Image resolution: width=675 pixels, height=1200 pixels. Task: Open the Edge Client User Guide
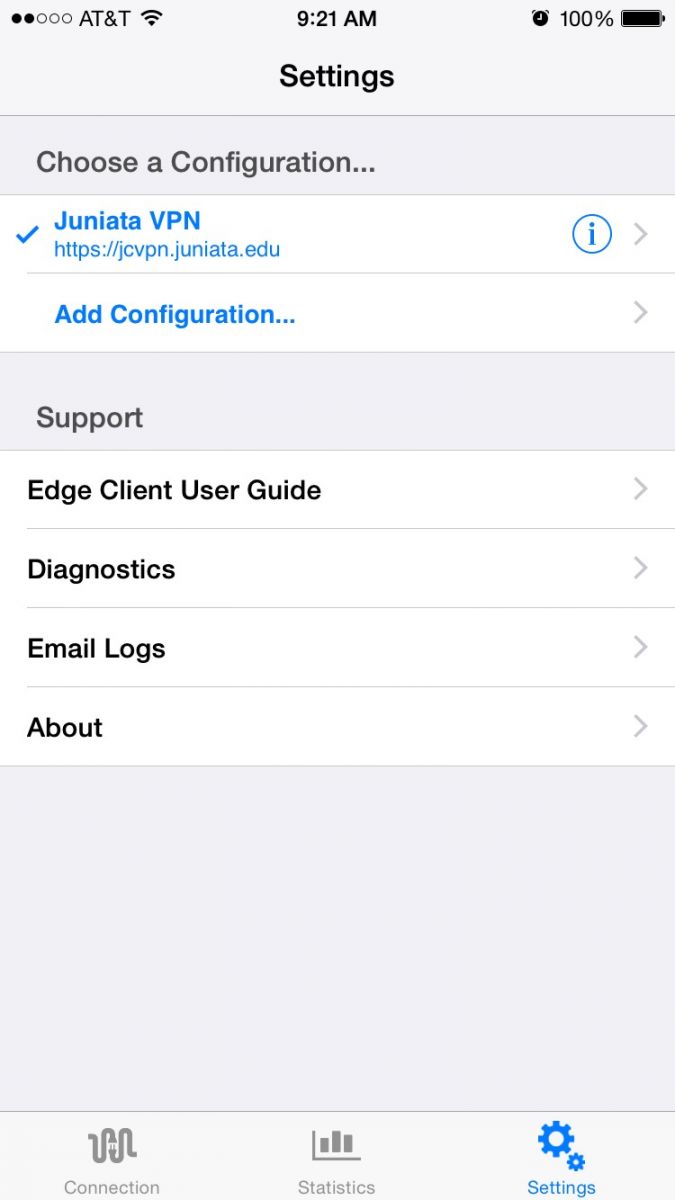coord(337,490)
